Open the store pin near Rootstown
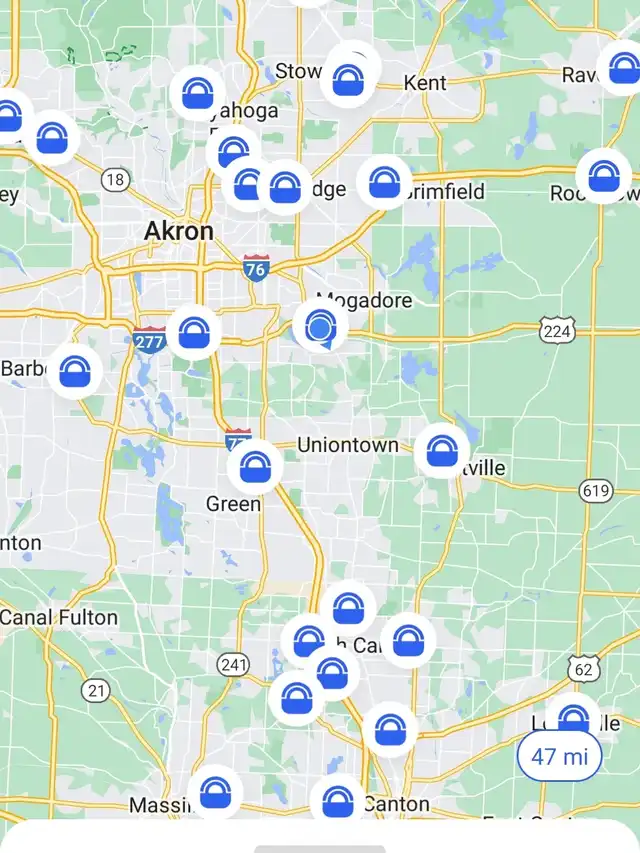The image size is (640, 853). click(x=604, y=176)
